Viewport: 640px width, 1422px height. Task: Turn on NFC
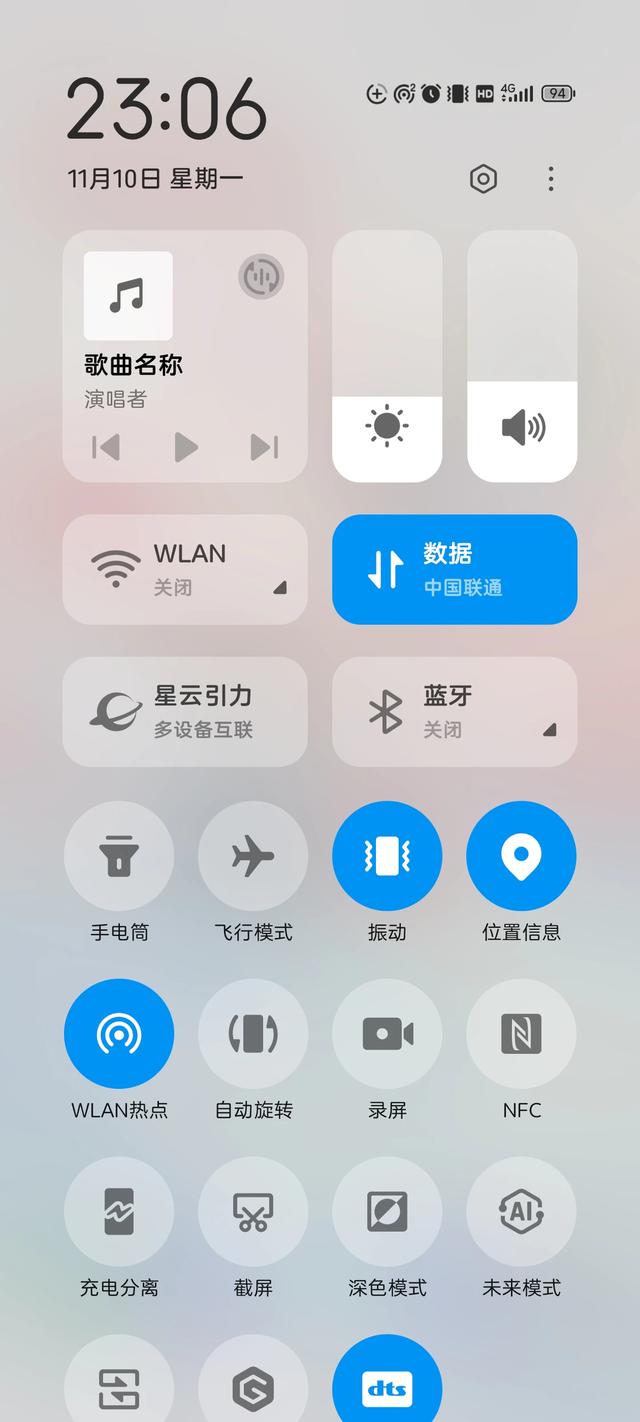click(521, 1033)
